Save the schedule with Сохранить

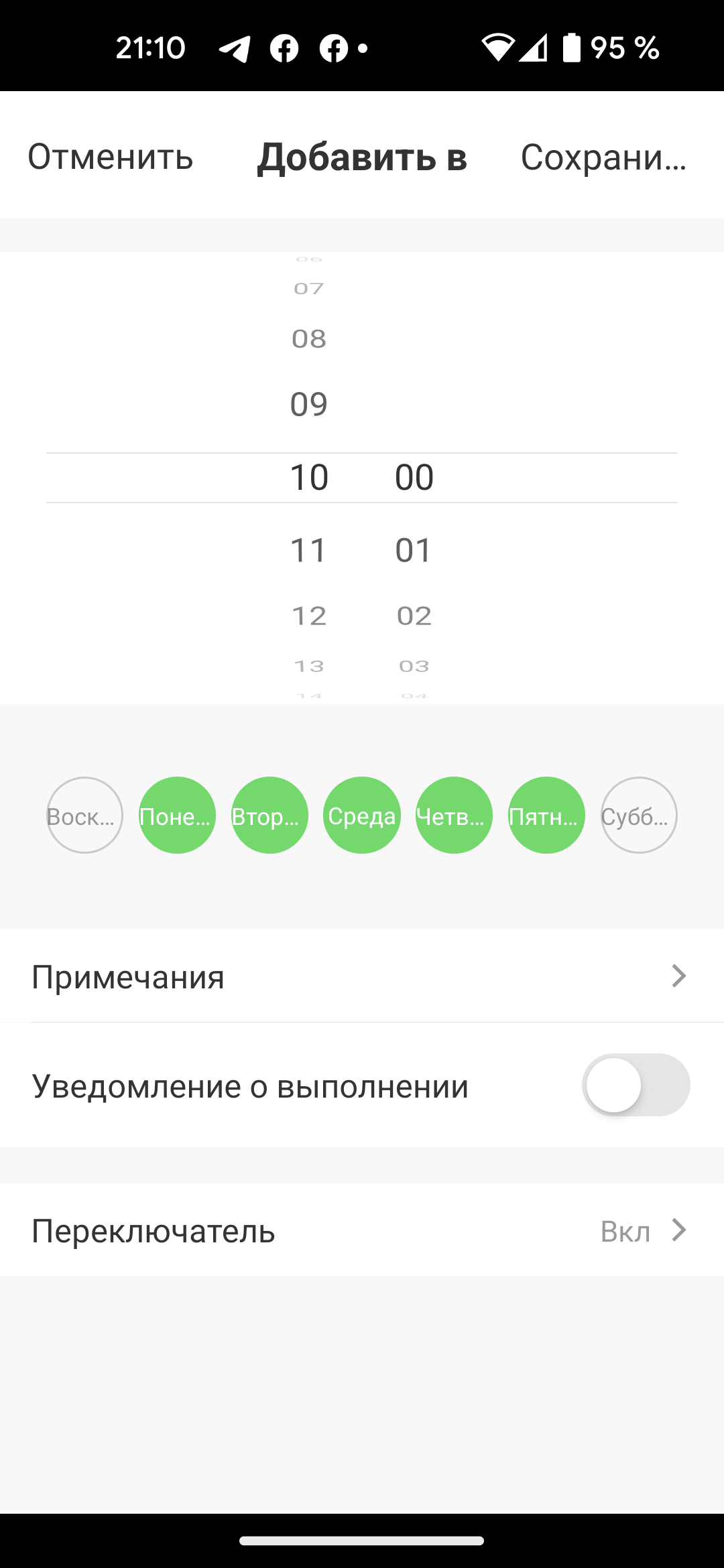[x=603, y=157]
